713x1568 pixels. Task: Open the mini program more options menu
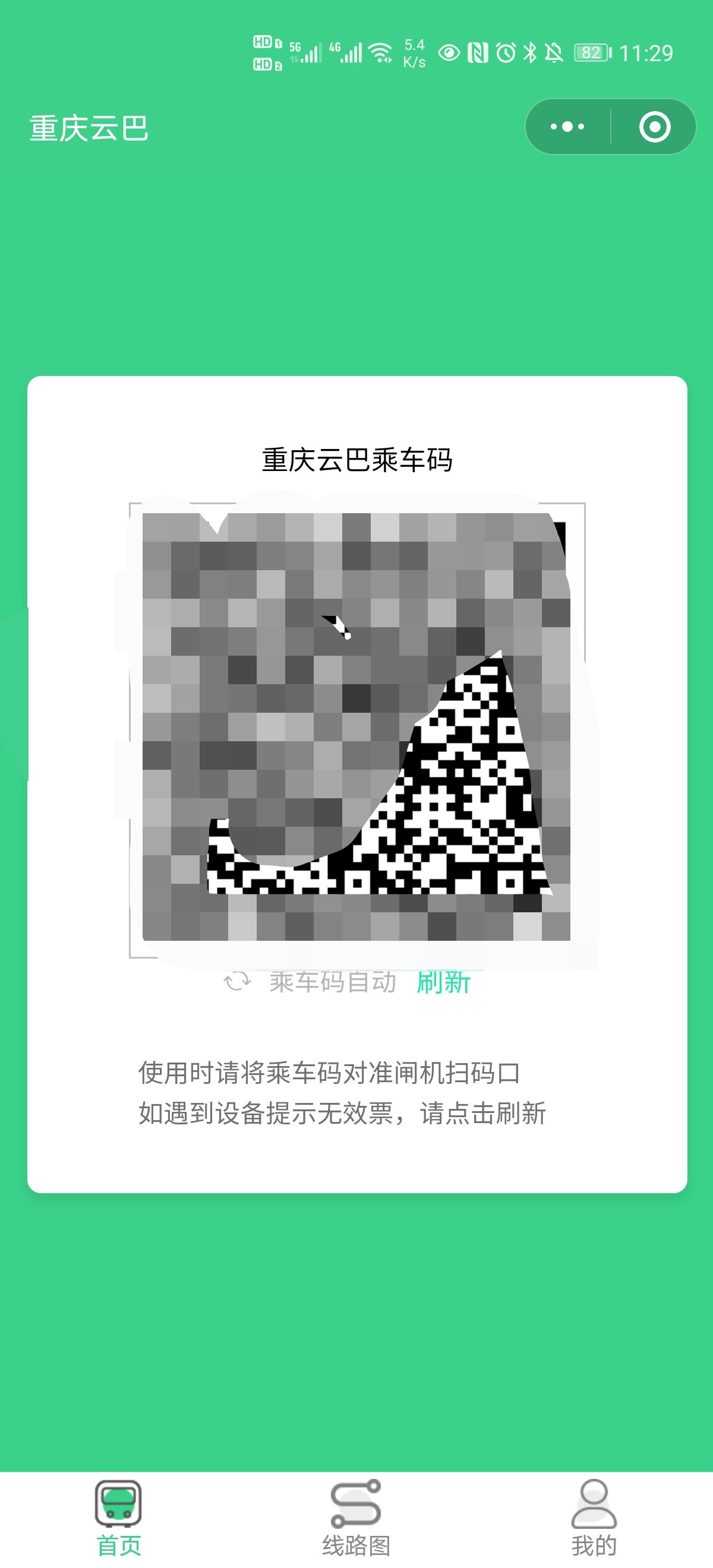567,127
